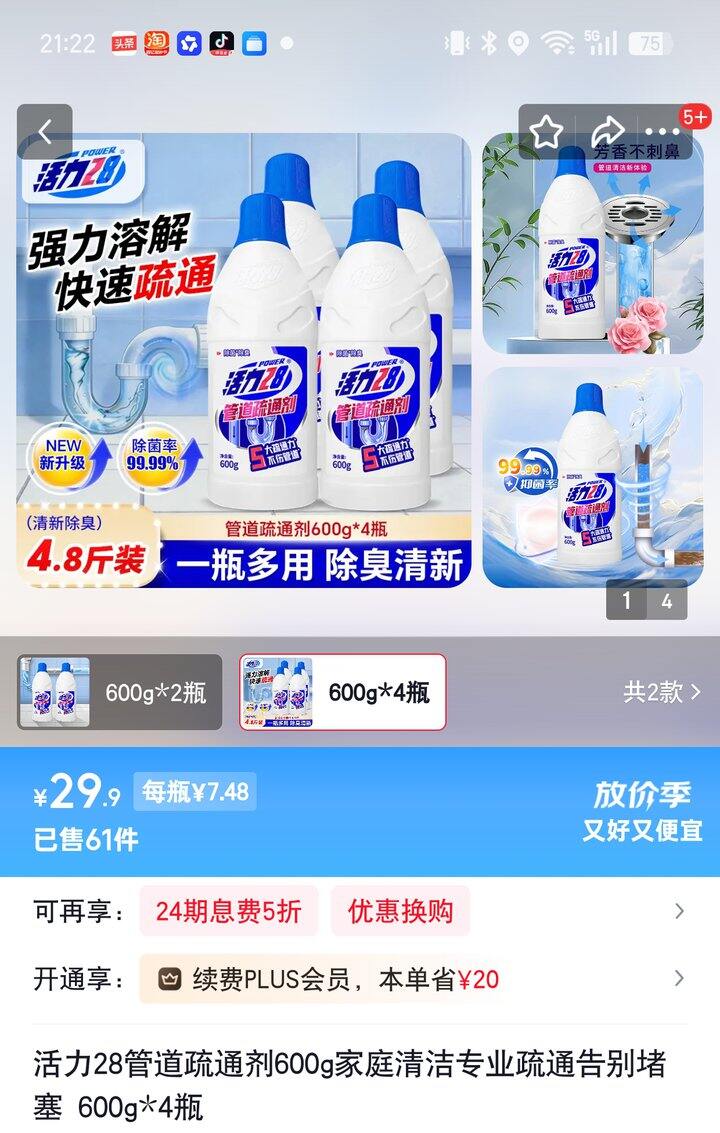
Task: Select the 600g*4瓶 option
Action: click(x=342, y=692)
